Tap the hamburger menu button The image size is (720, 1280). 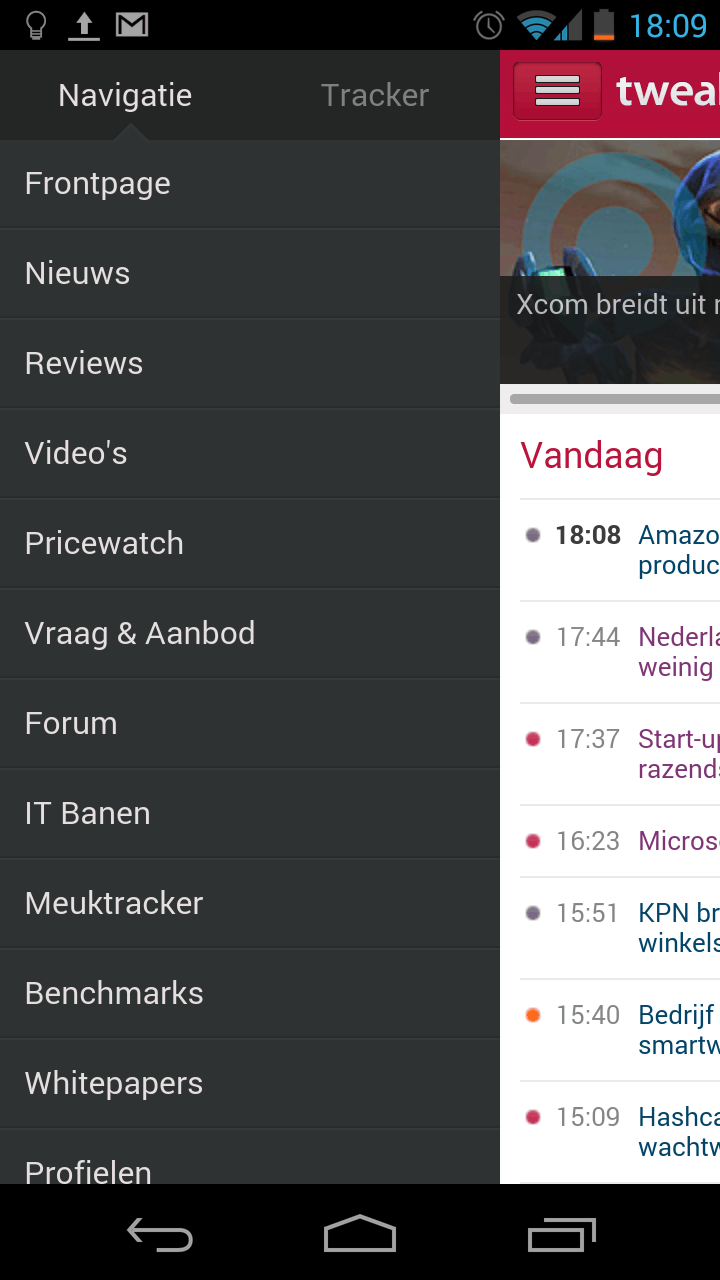pos(557,91)
